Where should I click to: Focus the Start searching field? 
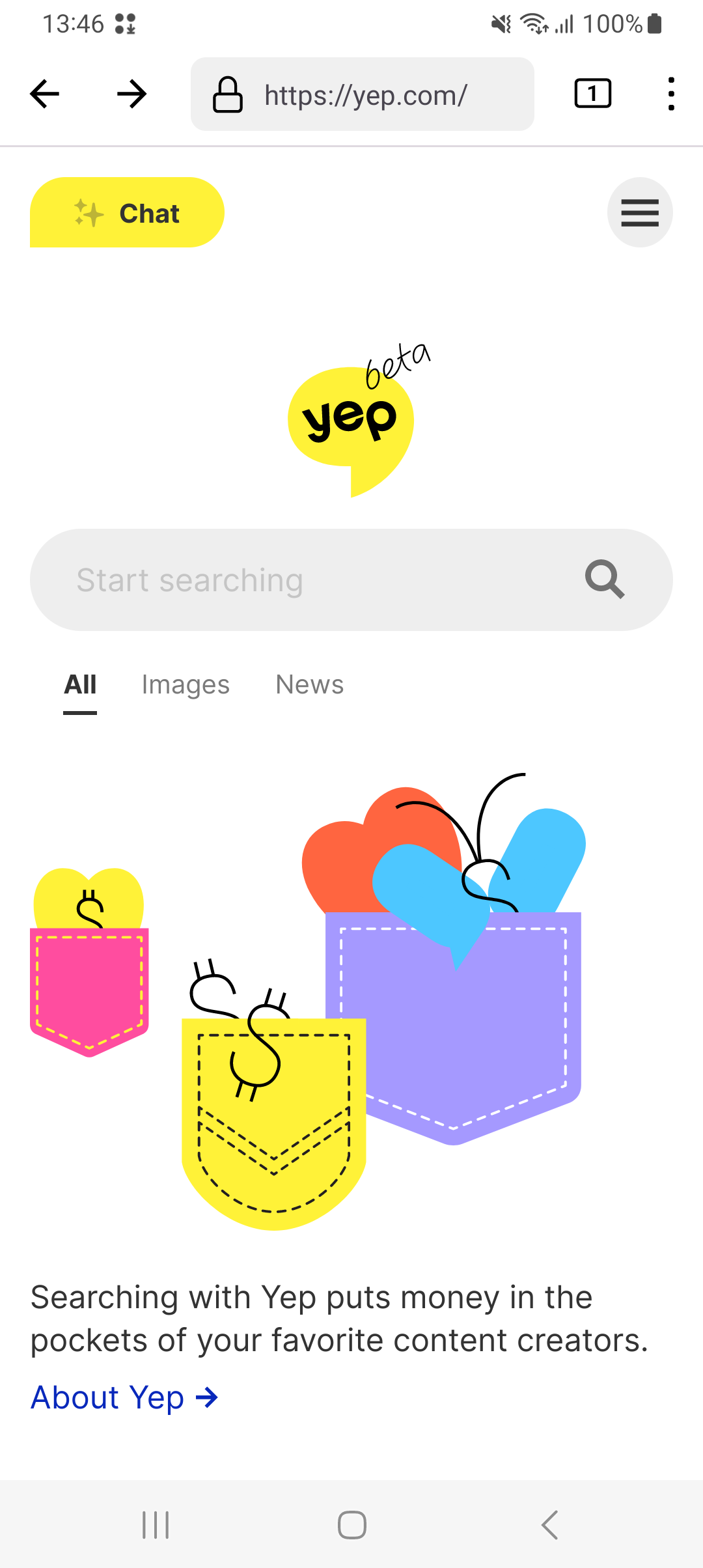pyautogui.click(x=306, y=580)
